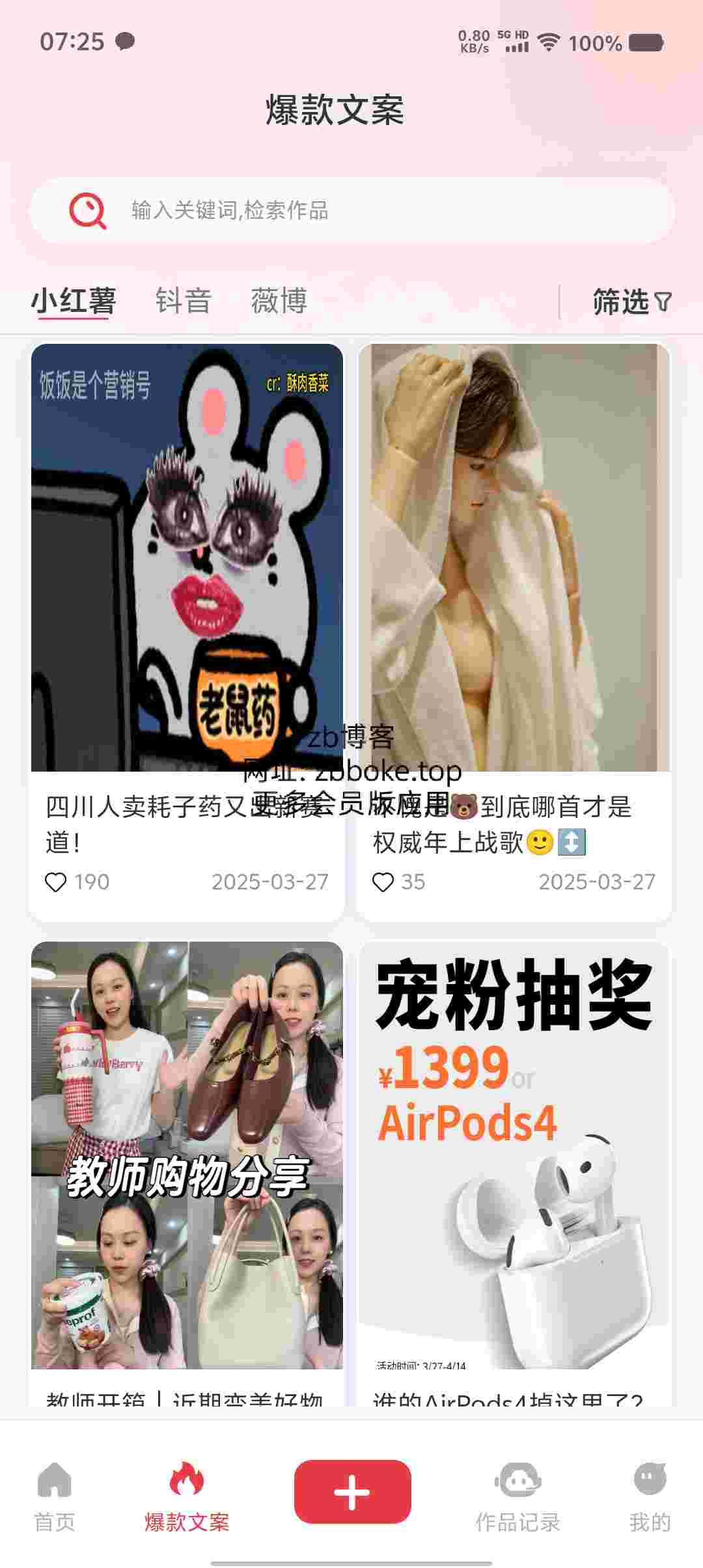This screenshot has width=703, height=1568.
Task: Open the 教师购物分享 post card
Action: coord(187,1173)
